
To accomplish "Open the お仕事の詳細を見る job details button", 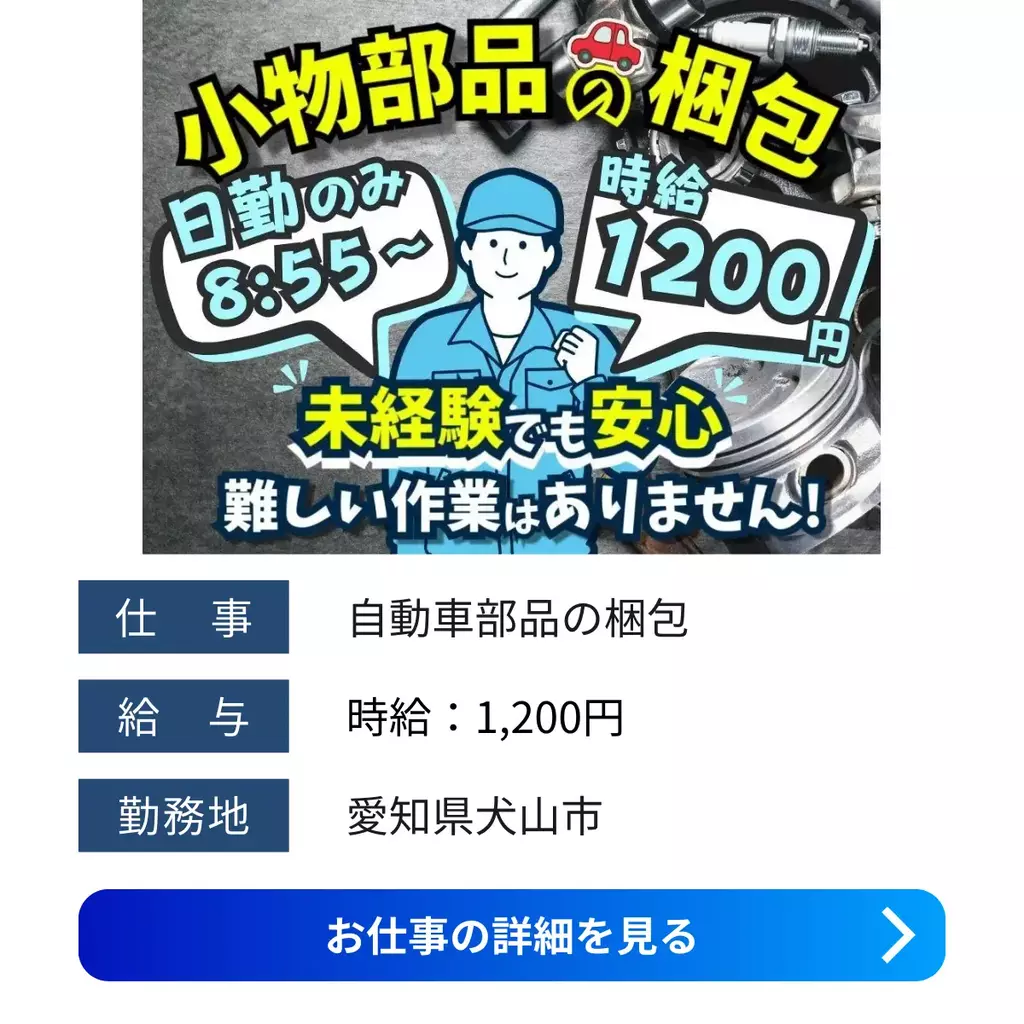I will 511,935.
